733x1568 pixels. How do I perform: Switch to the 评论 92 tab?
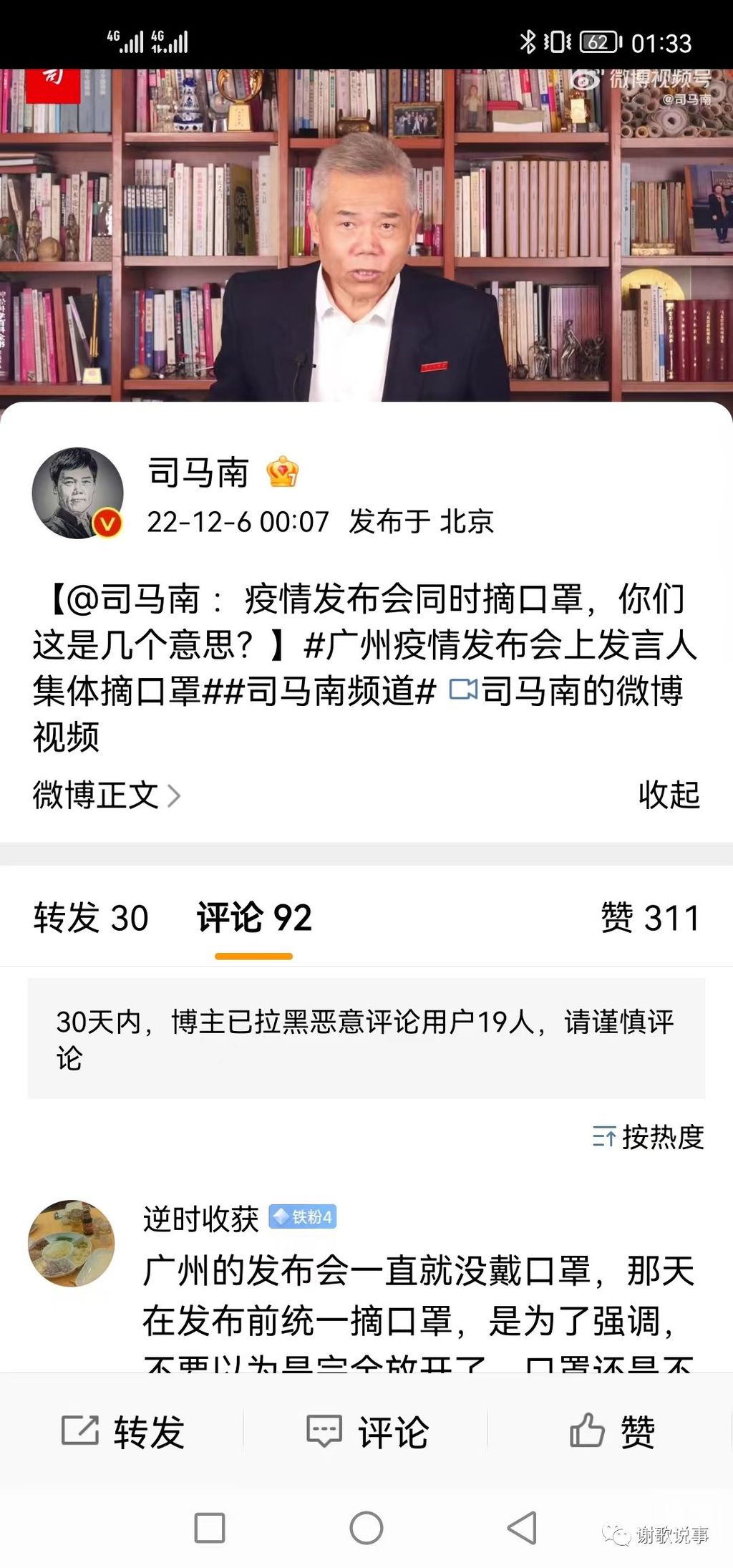coord(254,918)
